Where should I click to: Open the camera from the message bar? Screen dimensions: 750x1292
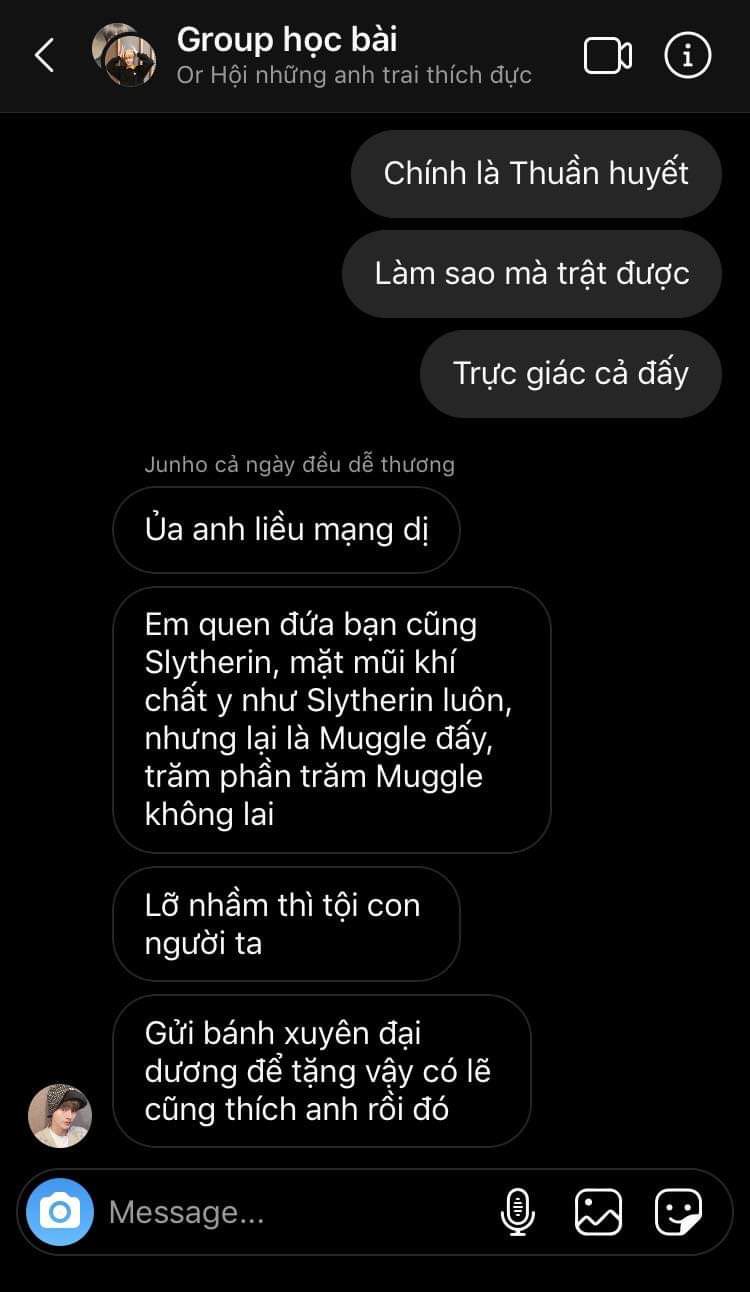pyautogui.click(x=60, y=1212)
